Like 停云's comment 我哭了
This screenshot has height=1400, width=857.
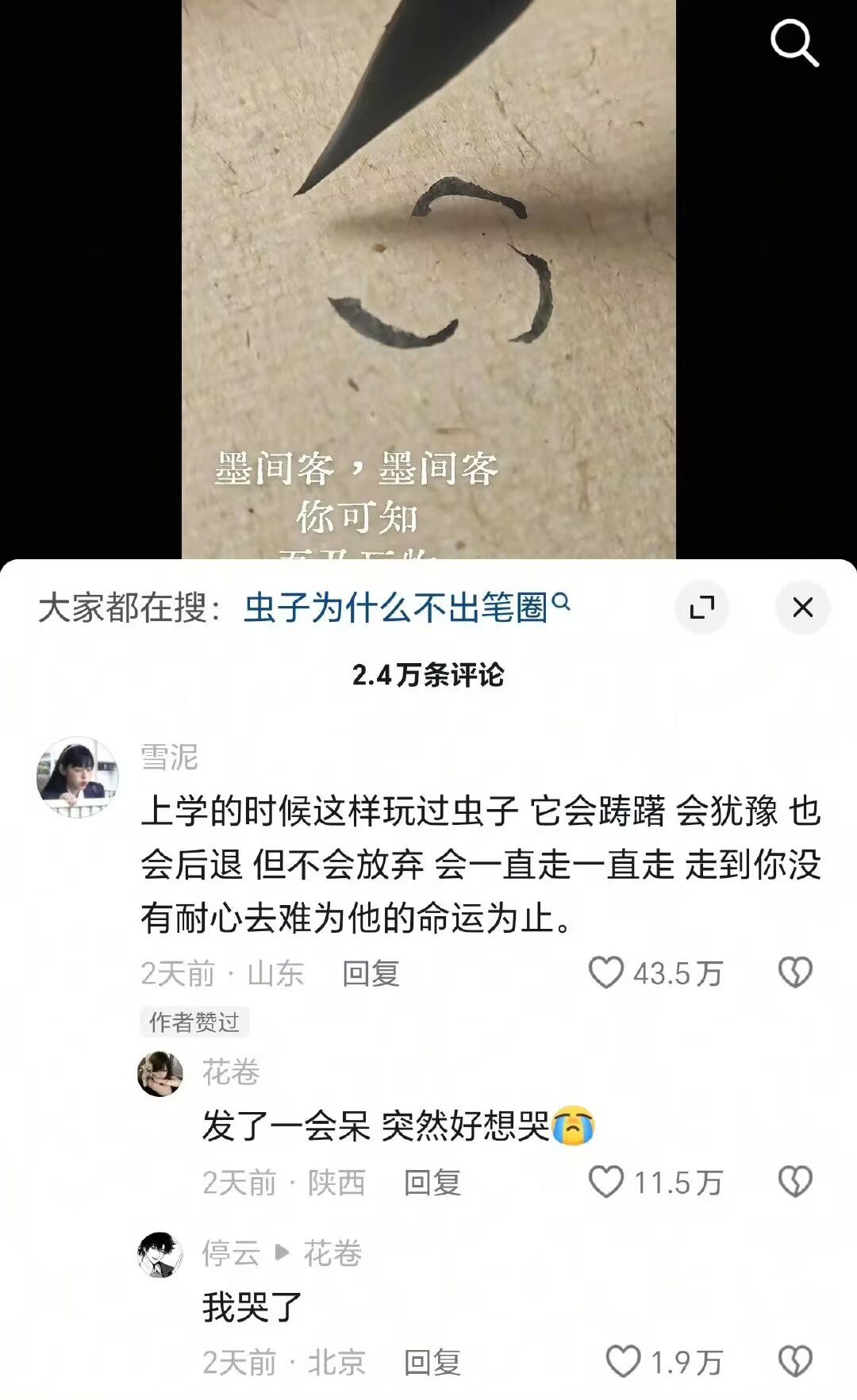(x=624, y=1362)
